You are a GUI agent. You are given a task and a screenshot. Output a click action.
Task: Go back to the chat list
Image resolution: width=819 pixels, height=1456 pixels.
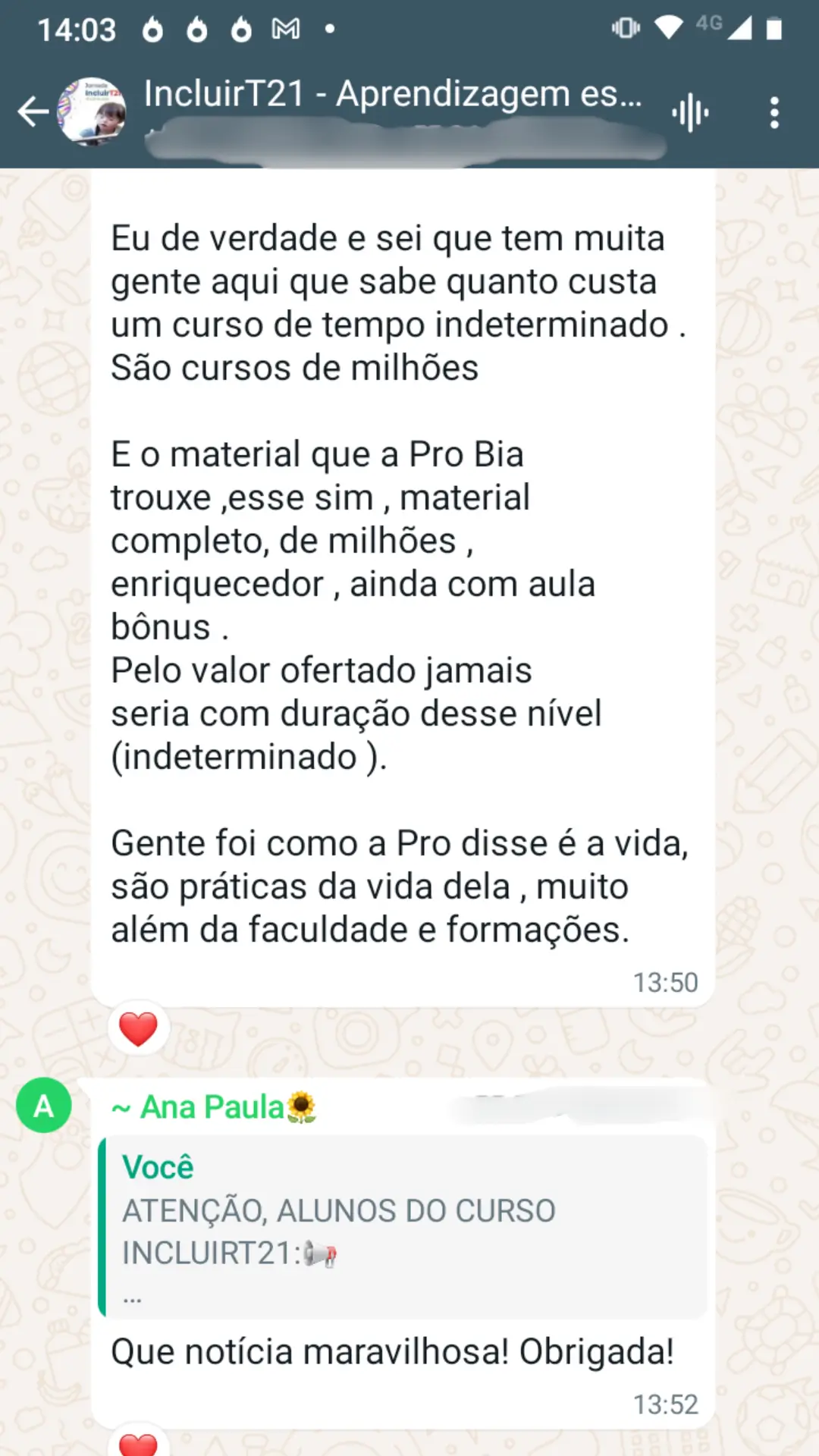click(x=32, y=111)
